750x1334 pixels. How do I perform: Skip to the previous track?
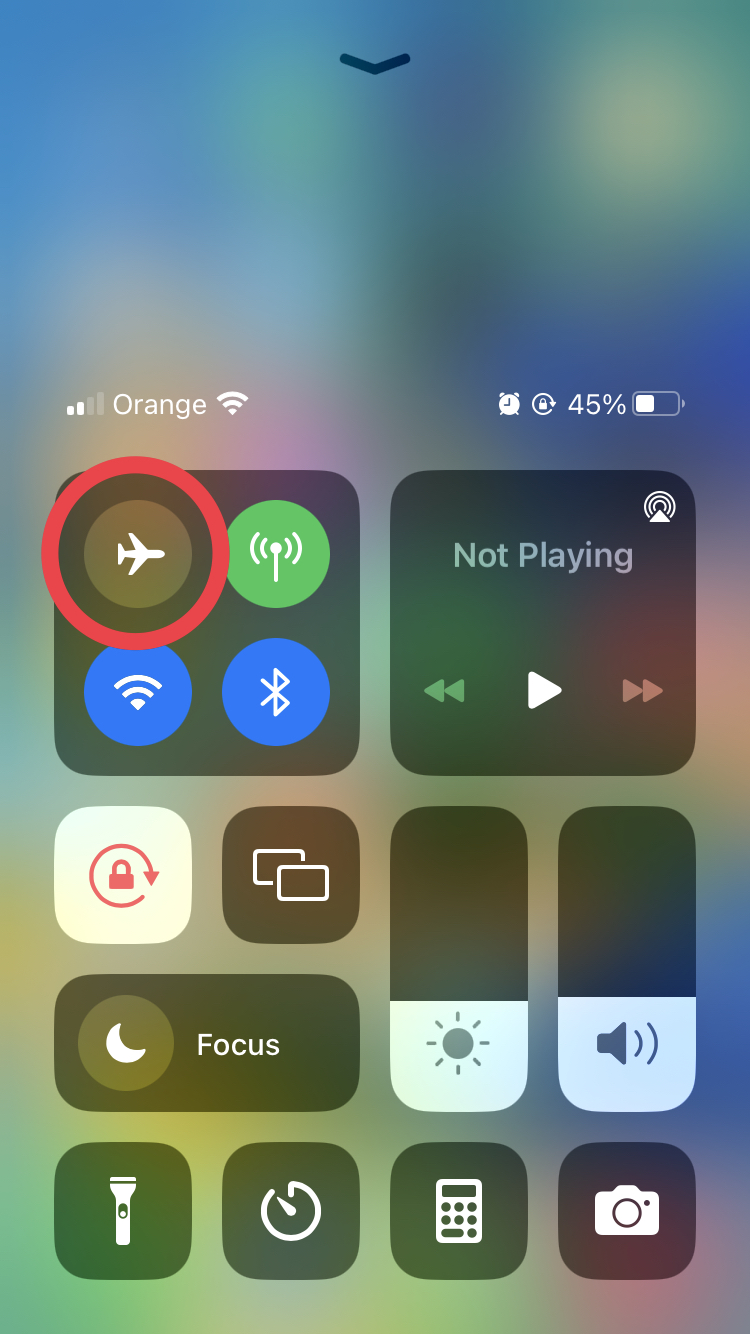(x=444, y=690)
